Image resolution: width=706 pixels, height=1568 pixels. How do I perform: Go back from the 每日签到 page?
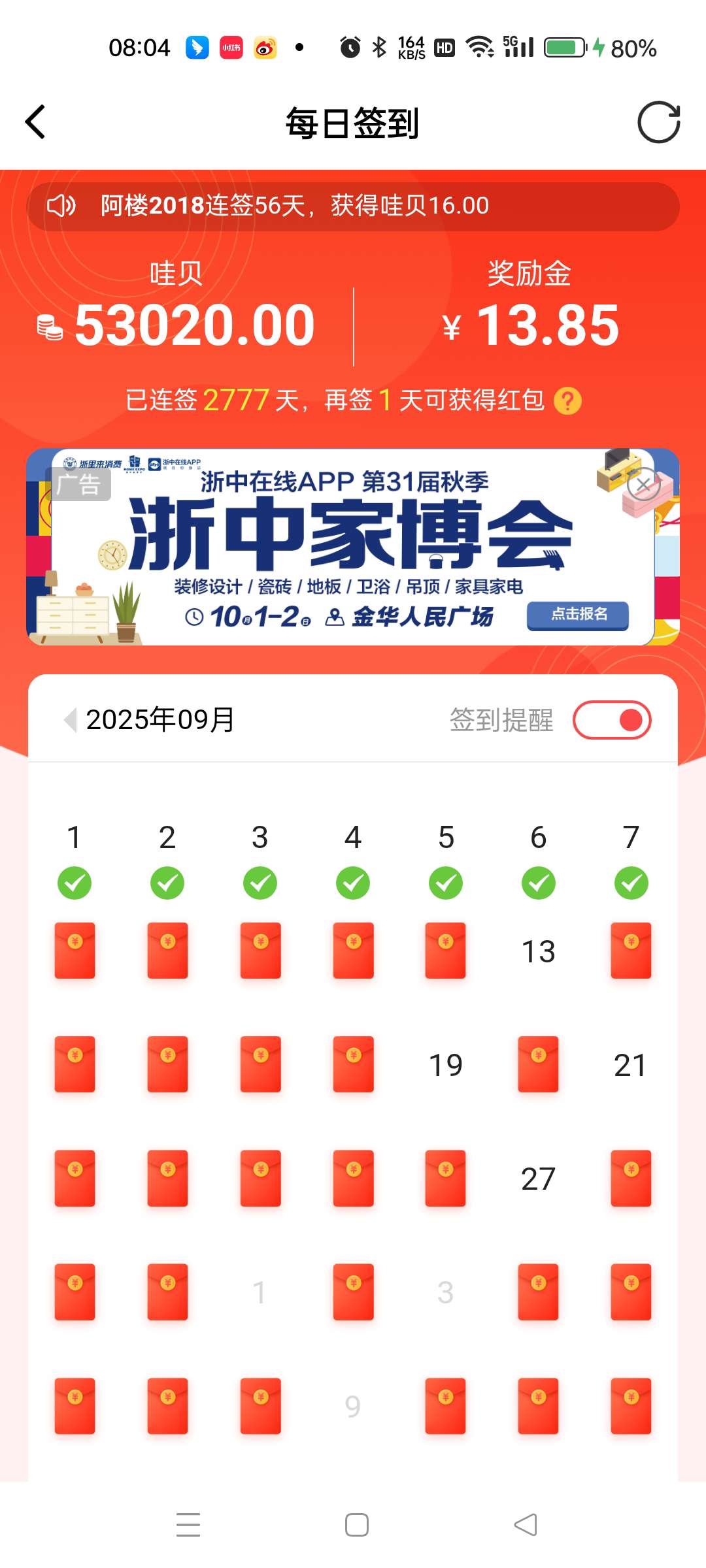[x=35, y=122]
